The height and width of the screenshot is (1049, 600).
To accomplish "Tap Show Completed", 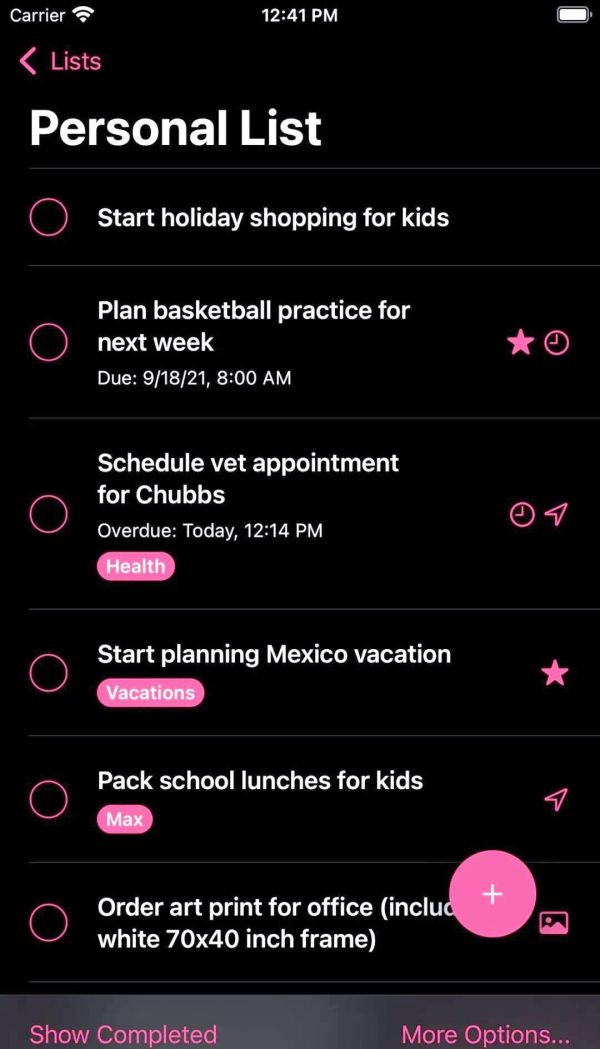I will (x=123, y=1034).
